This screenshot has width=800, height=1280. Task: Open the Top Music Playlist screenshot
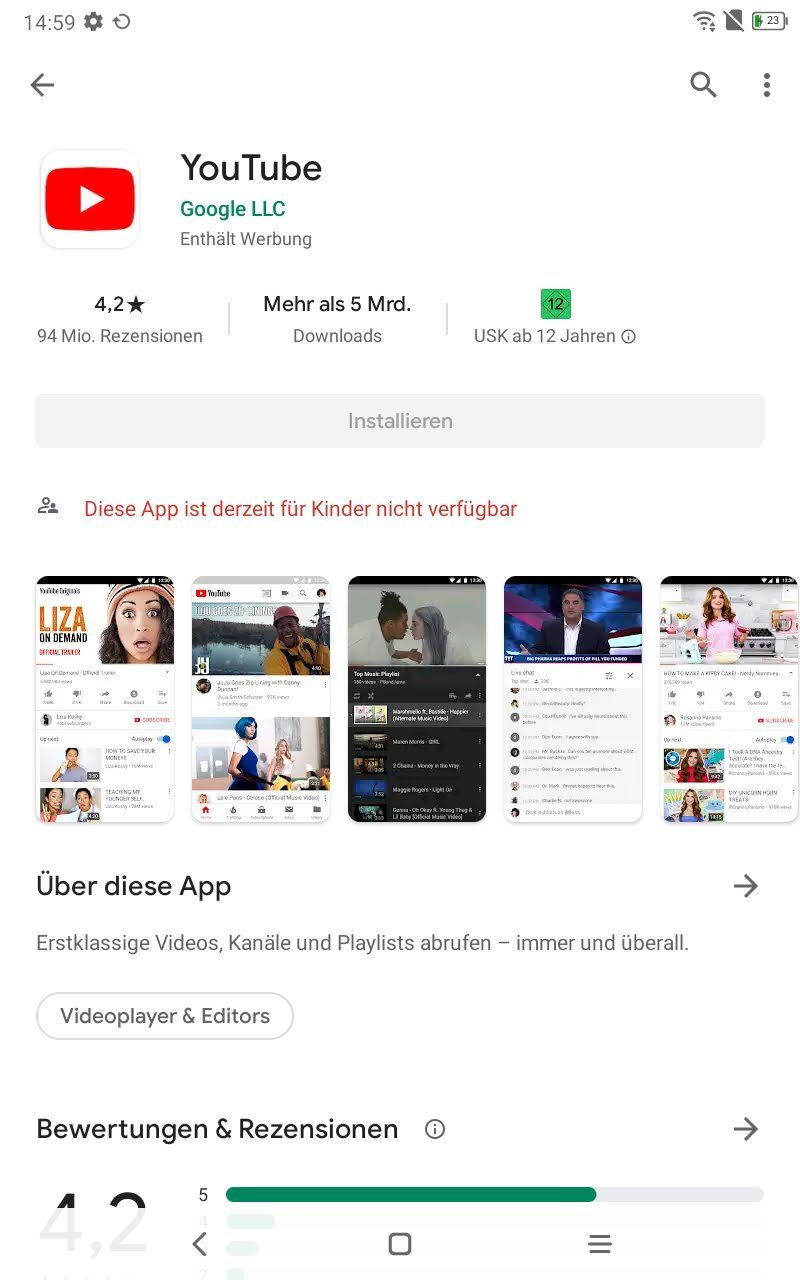pos(417,699)
